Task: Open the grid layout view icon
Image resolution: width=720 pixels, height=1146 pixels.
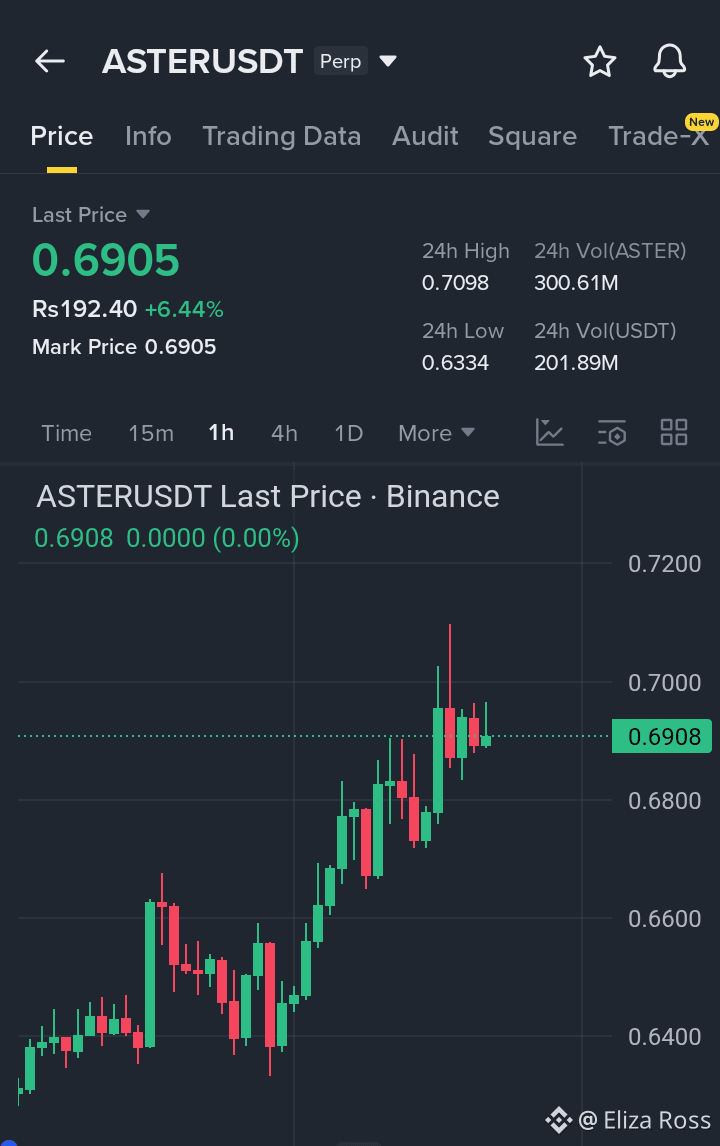Action: [x=673, y=432]
